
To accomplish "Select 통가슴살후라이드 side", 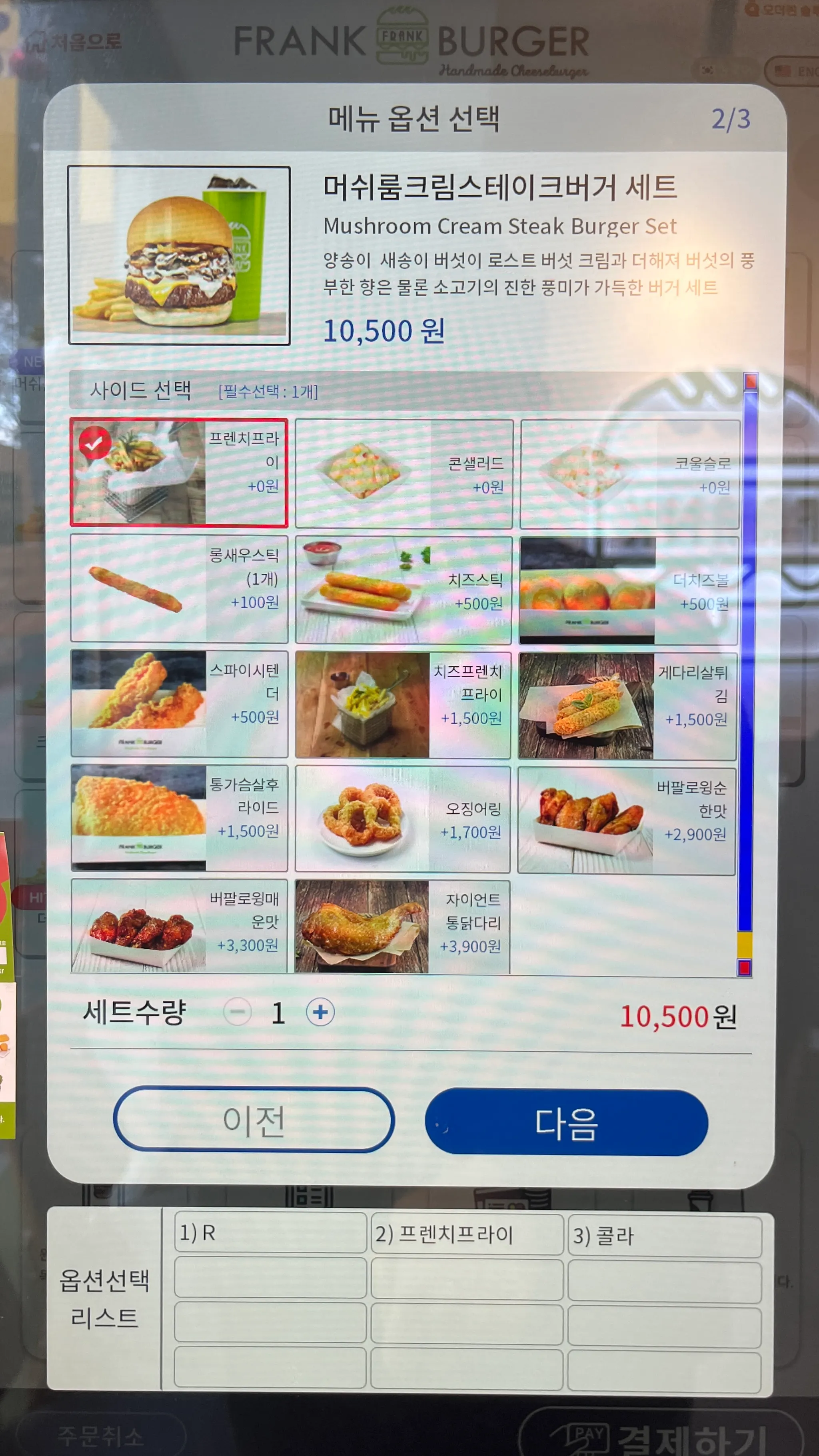I will click(x=179, y=818).
